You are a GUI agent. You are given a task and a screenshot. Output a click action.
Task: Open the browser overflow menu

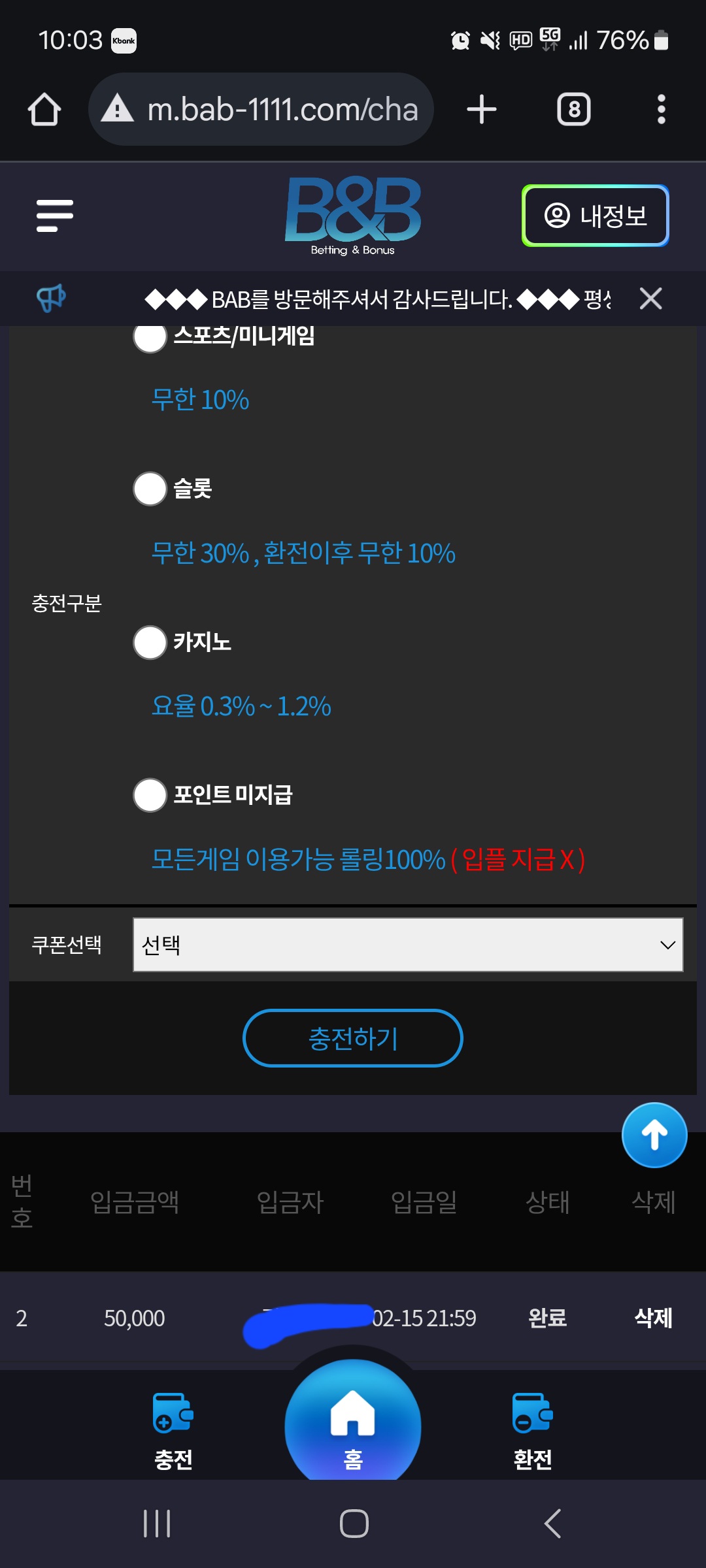[x=662, y=109]
